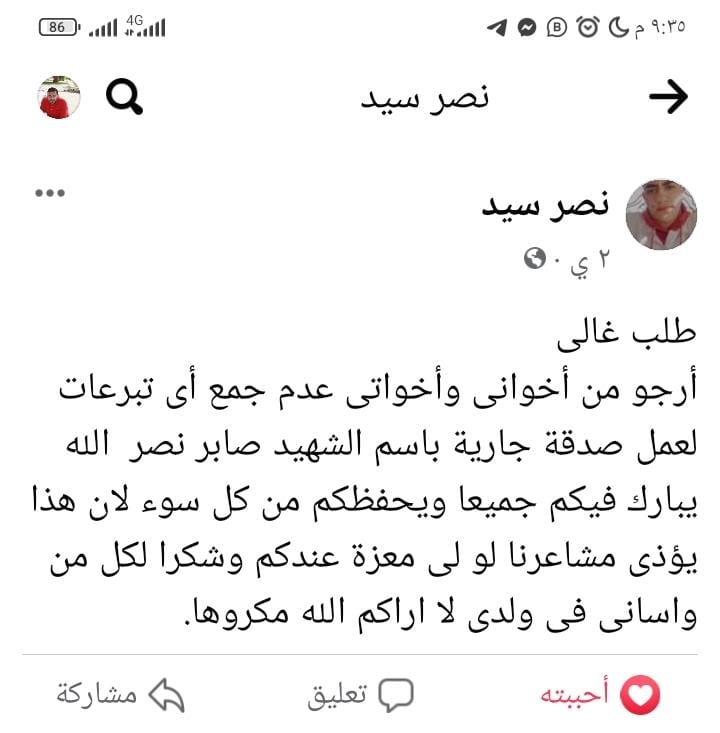Open the small profile picture in top bar
The image size is (720, 733).
(59, 97)
